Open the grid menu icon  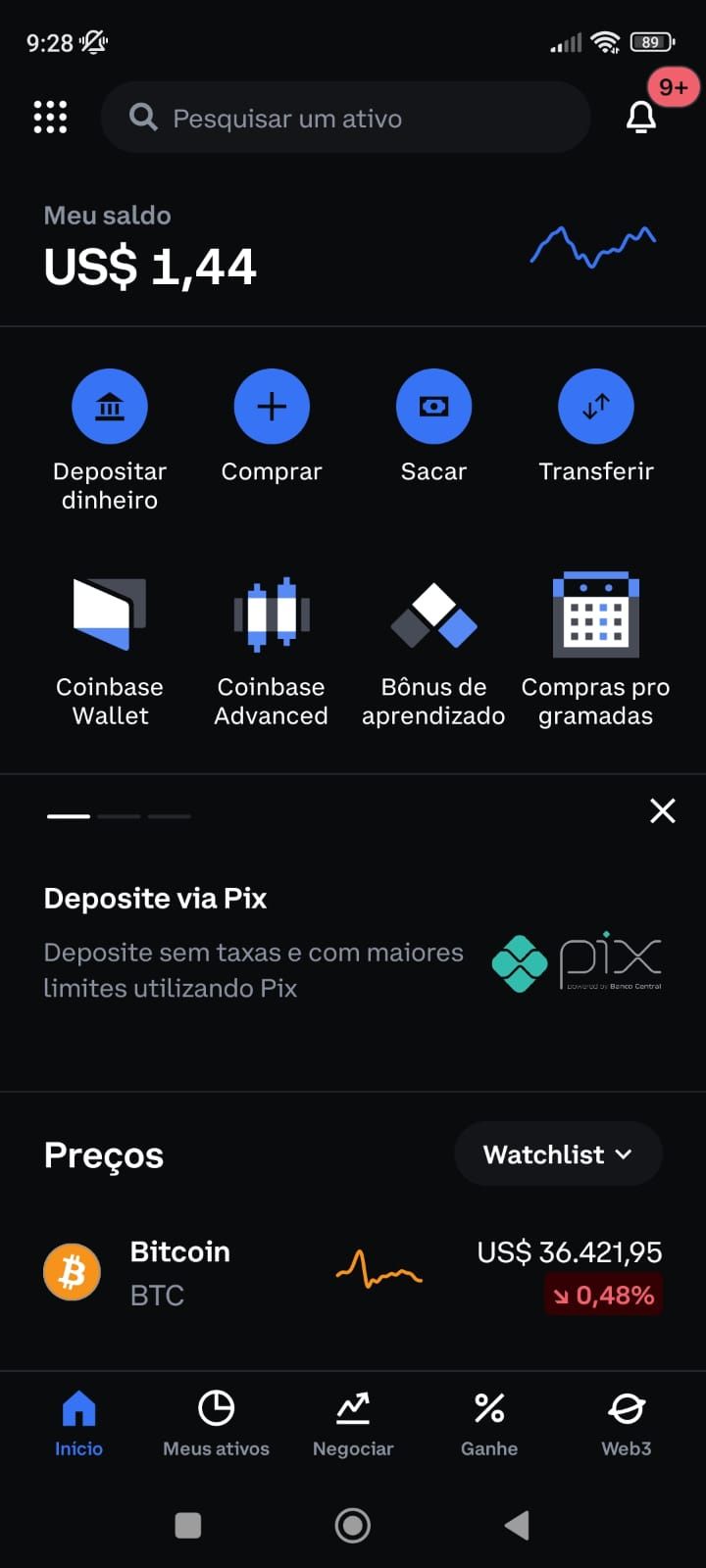click(50, 118)
